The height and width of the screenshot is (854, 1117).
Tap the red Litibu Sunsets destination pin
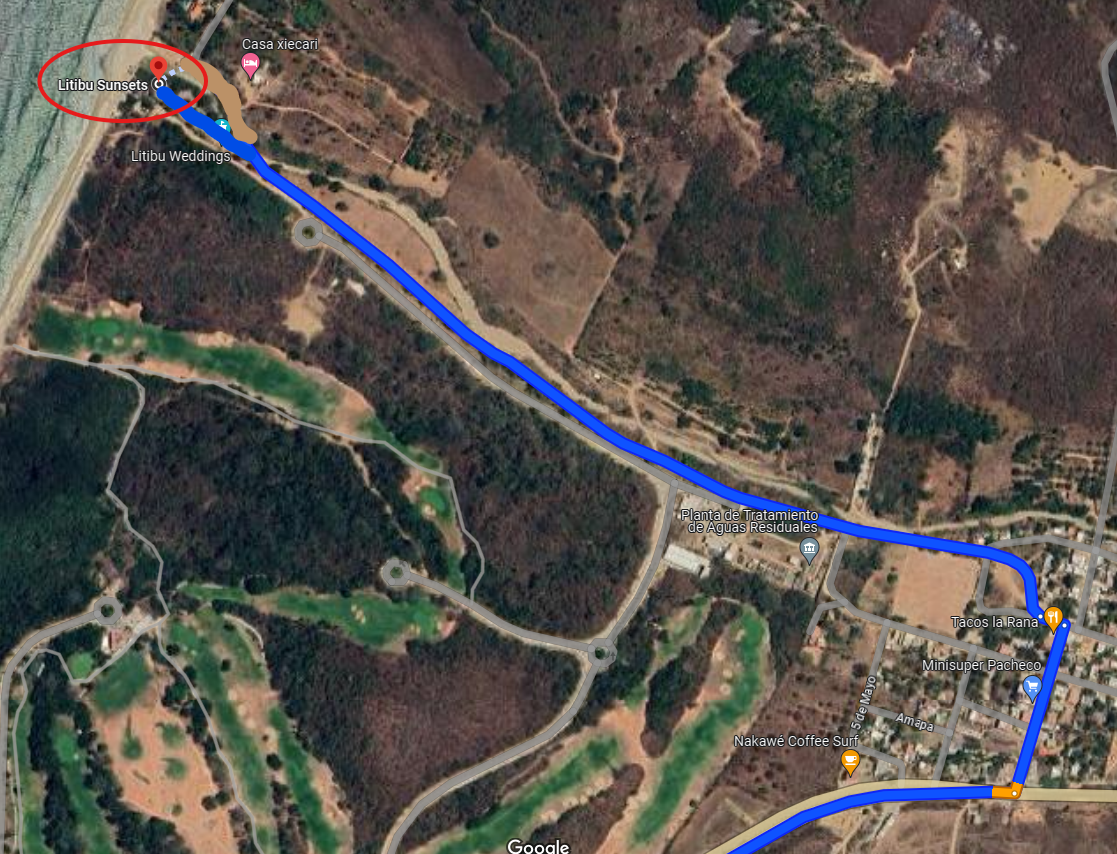click(x=158, y=68)
